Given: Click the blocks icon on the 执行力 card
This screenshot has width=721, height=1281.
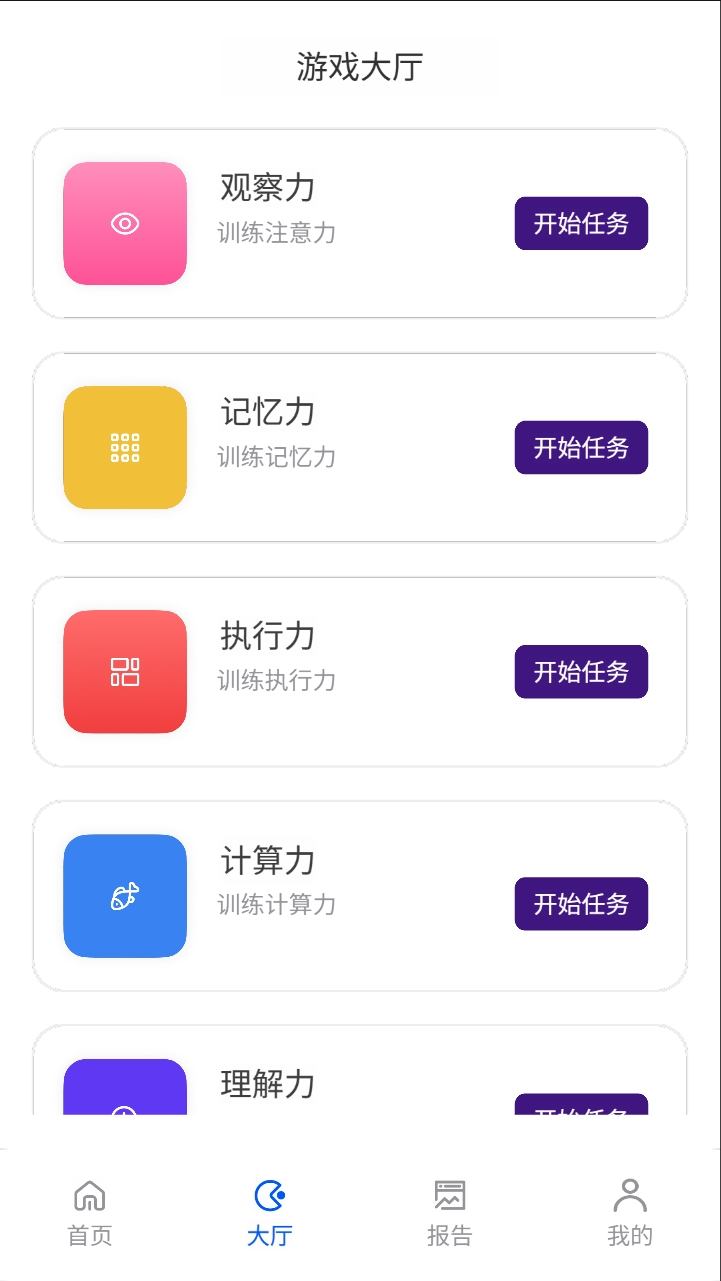Looking at the screenshot, I should [x=124, y=671].
